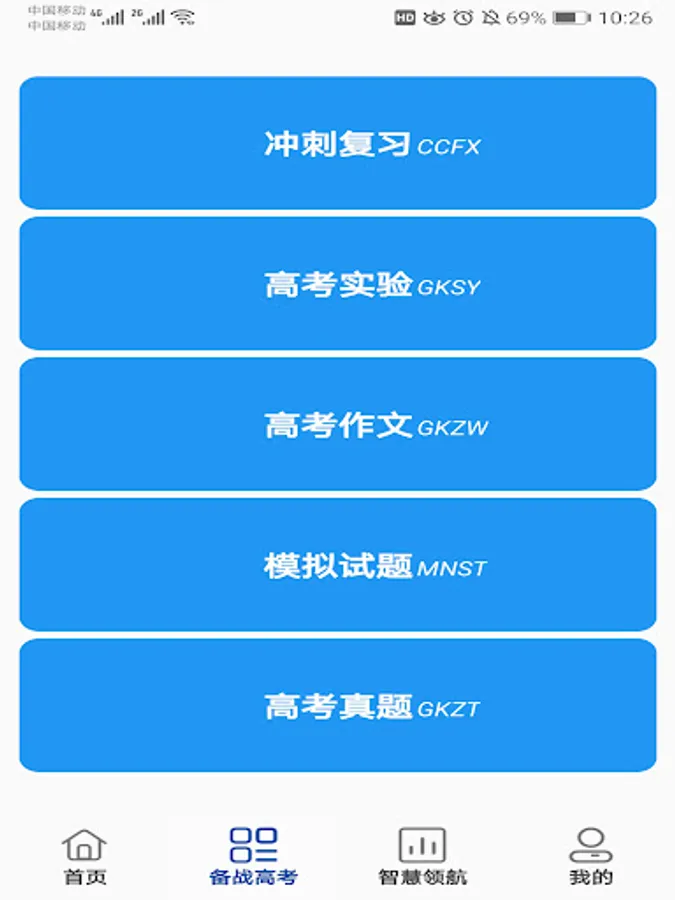The height and width of the screenshot is (900, 675).
Task: Open the 冲刺复习 CCFX section
Action: coord(337,143)
